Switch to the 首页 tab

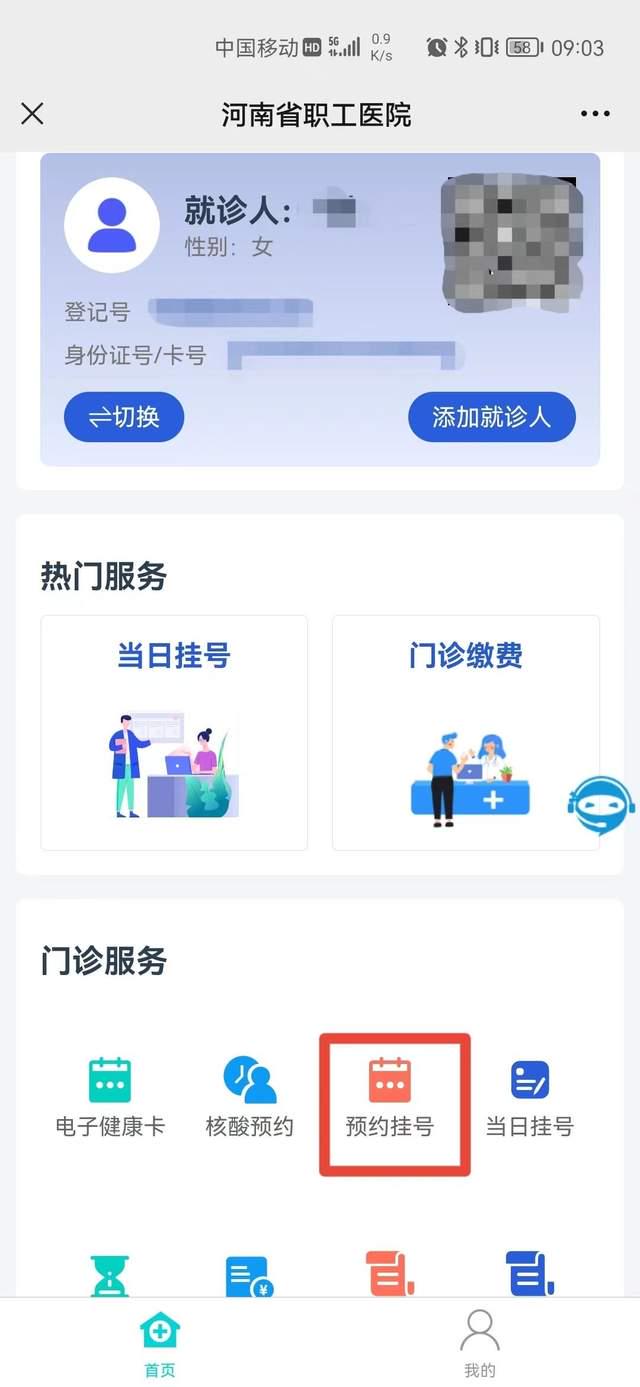point(160,1343)
